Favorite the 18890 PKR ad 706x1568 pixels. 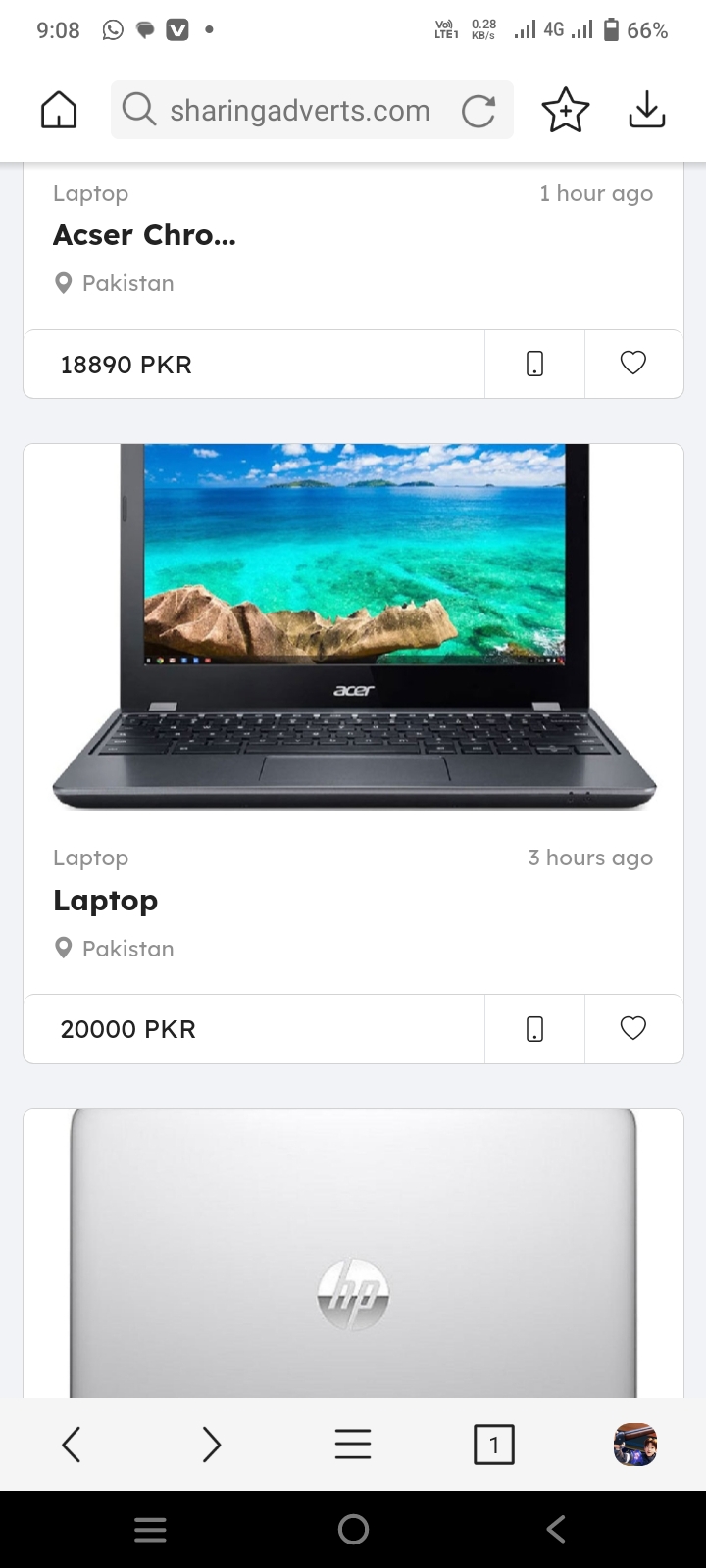[633, 364]
